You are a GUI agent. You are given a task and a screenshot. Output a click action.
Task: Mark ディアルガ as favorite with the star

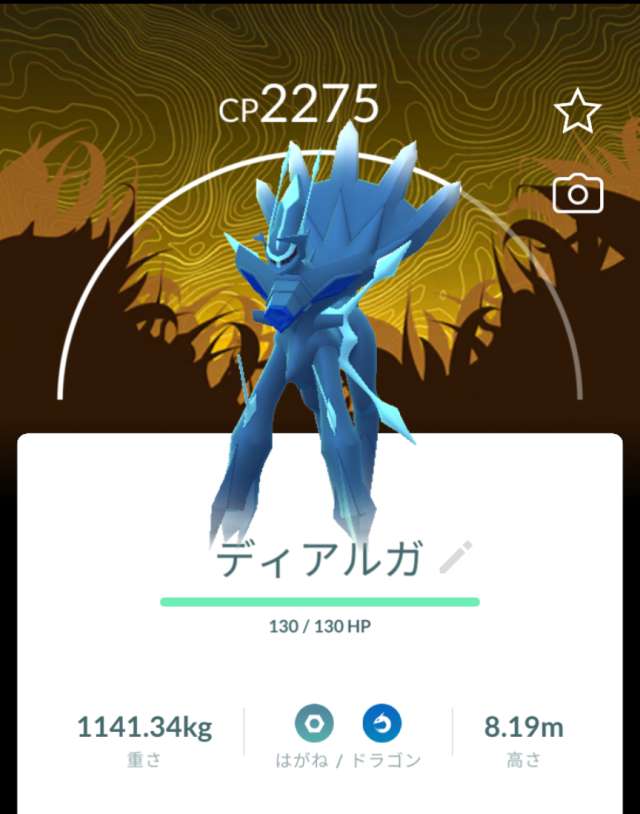(577, 113)
